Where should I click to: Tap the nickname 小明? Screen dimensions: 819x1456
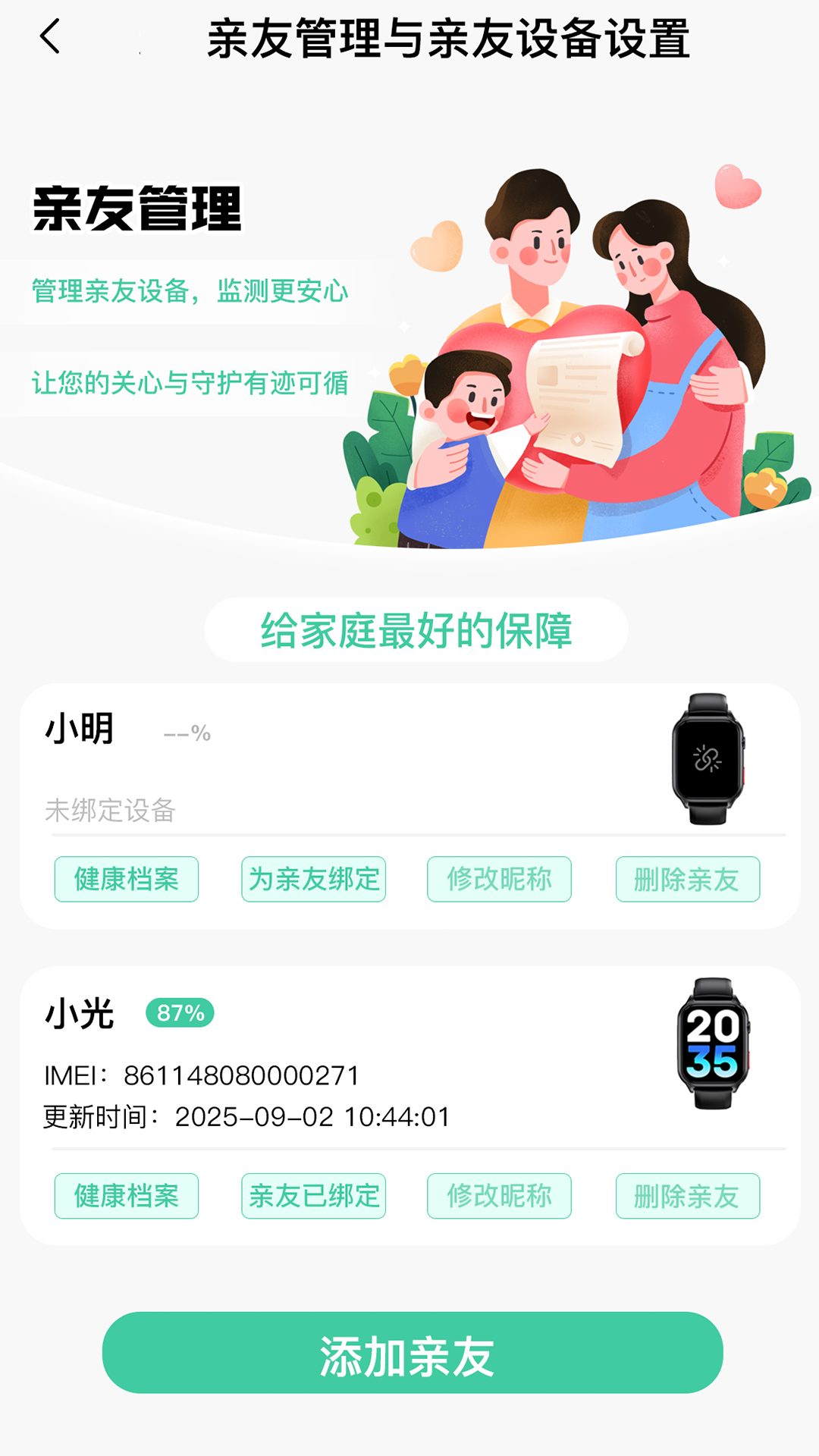click(x=79, y=732)
